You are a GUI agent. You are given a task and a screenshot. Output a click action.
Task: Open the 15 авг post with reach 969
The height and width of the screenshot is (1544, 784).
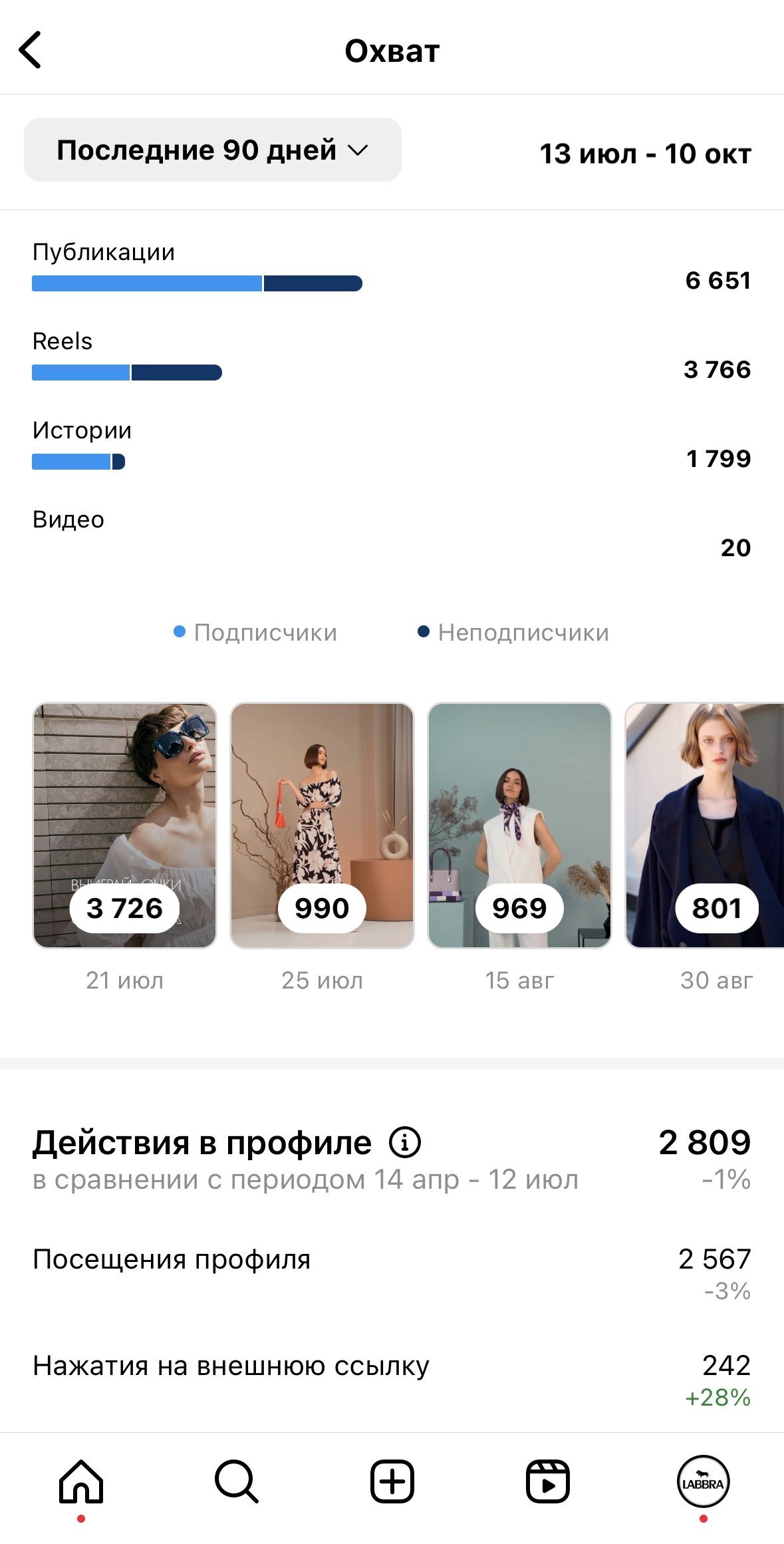(x=519, y=825)
